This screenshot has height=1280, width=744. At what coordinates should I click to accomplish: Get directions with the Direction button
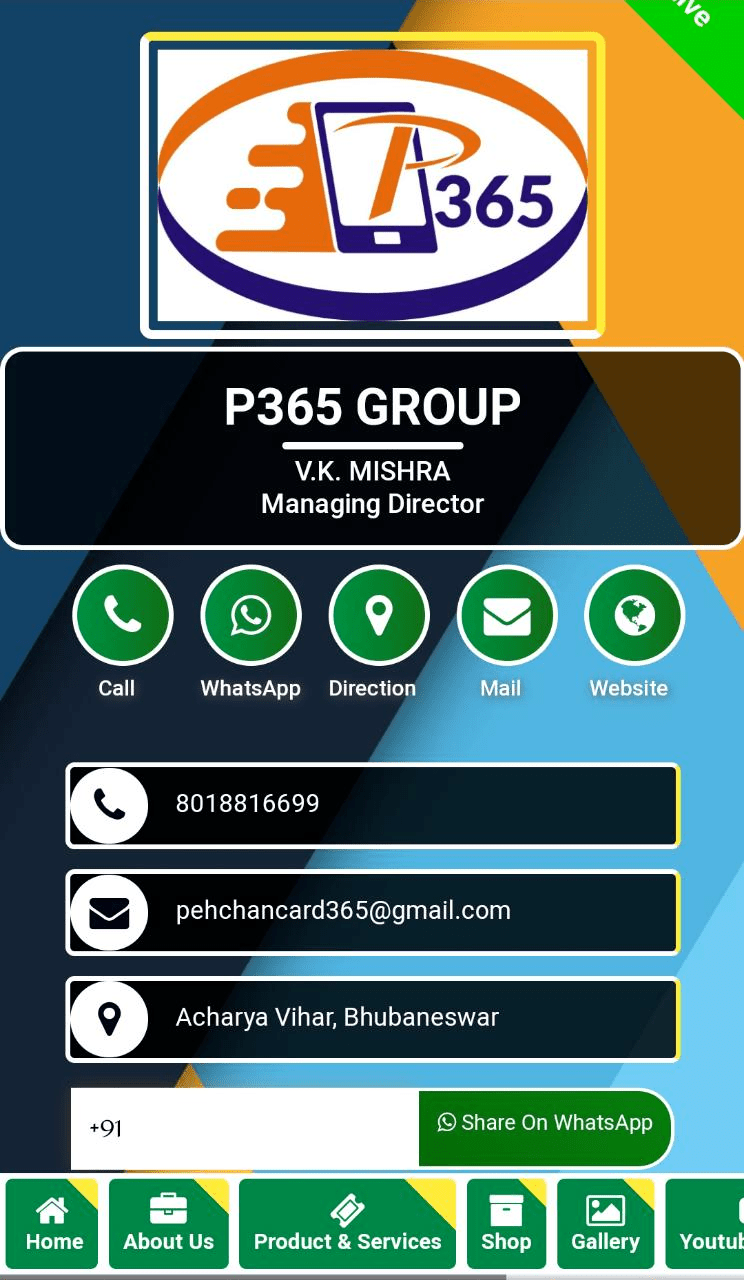[378, 616]
